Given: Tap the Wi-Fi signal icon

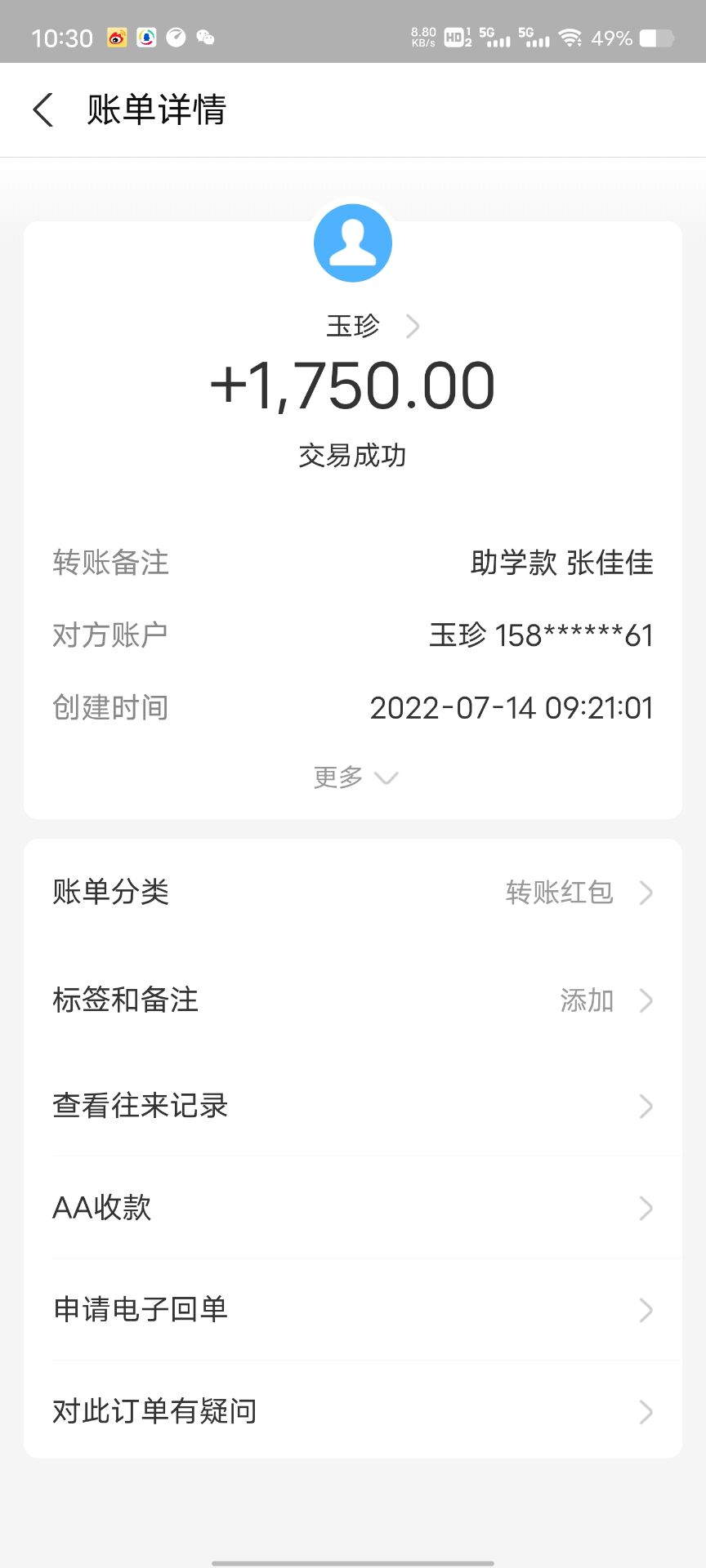Looking at the screenshot, I should point(570,36).
